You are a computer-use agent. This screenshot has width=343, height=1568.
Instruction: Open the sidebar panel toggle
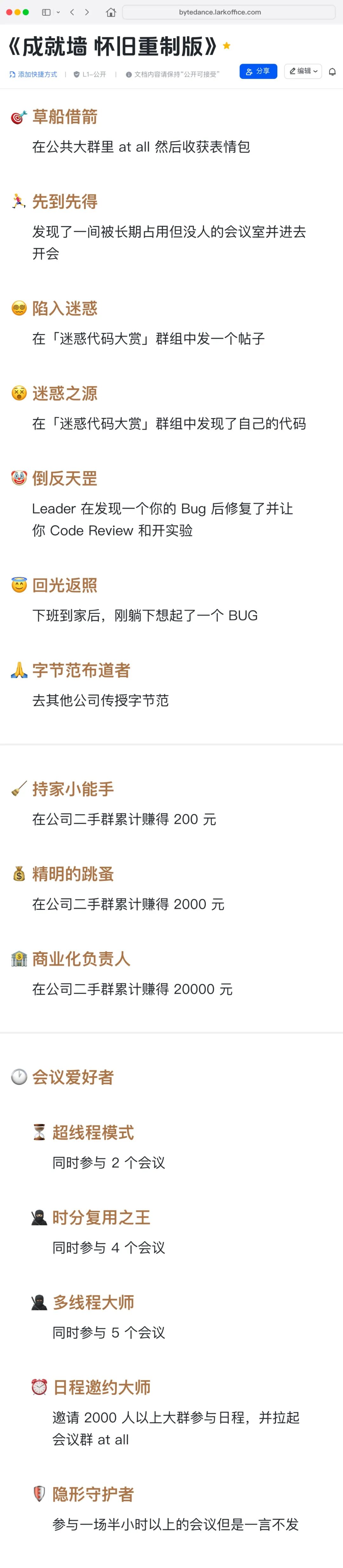pos(46,12)
